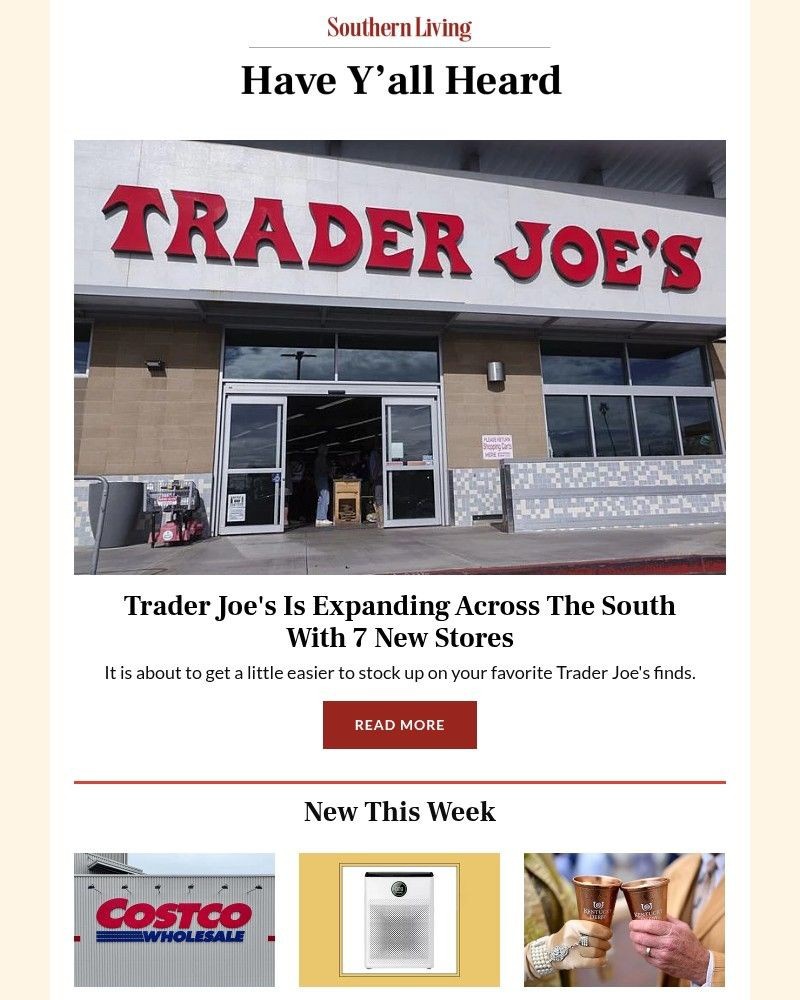Click the Southern Living masthead logo
This screenshot has height=1000, width=800.
tap(399, 27)
